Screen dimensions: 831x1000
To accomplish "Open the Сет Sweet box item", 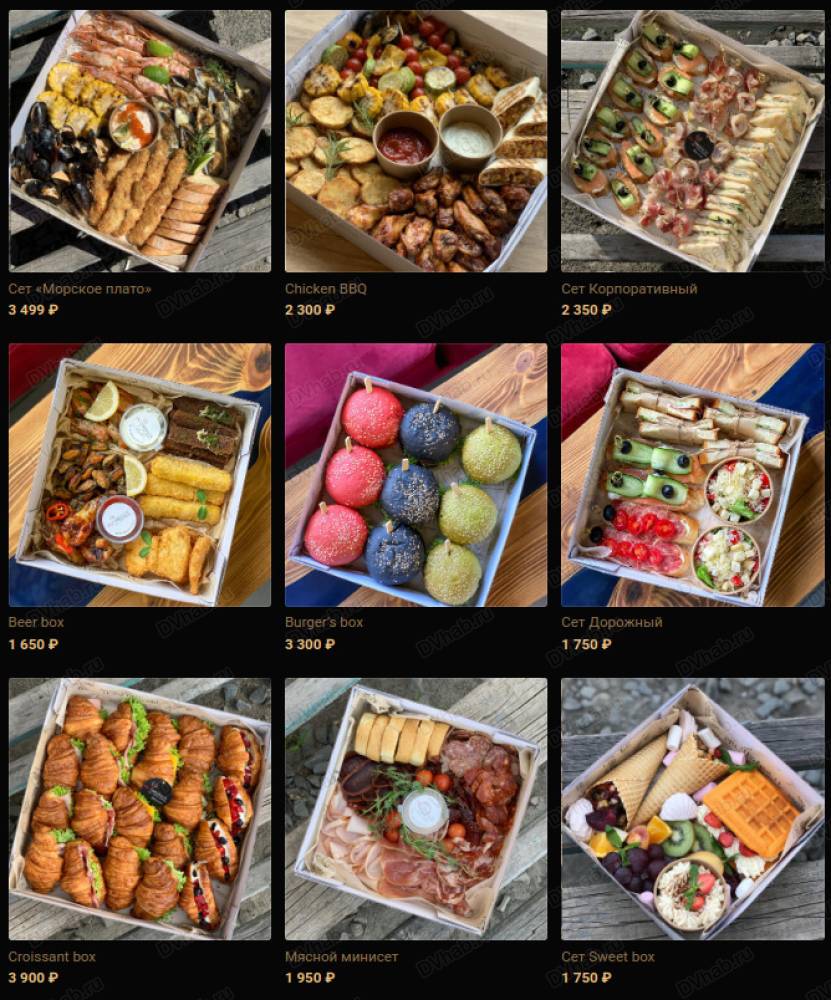I will (692, 809).
